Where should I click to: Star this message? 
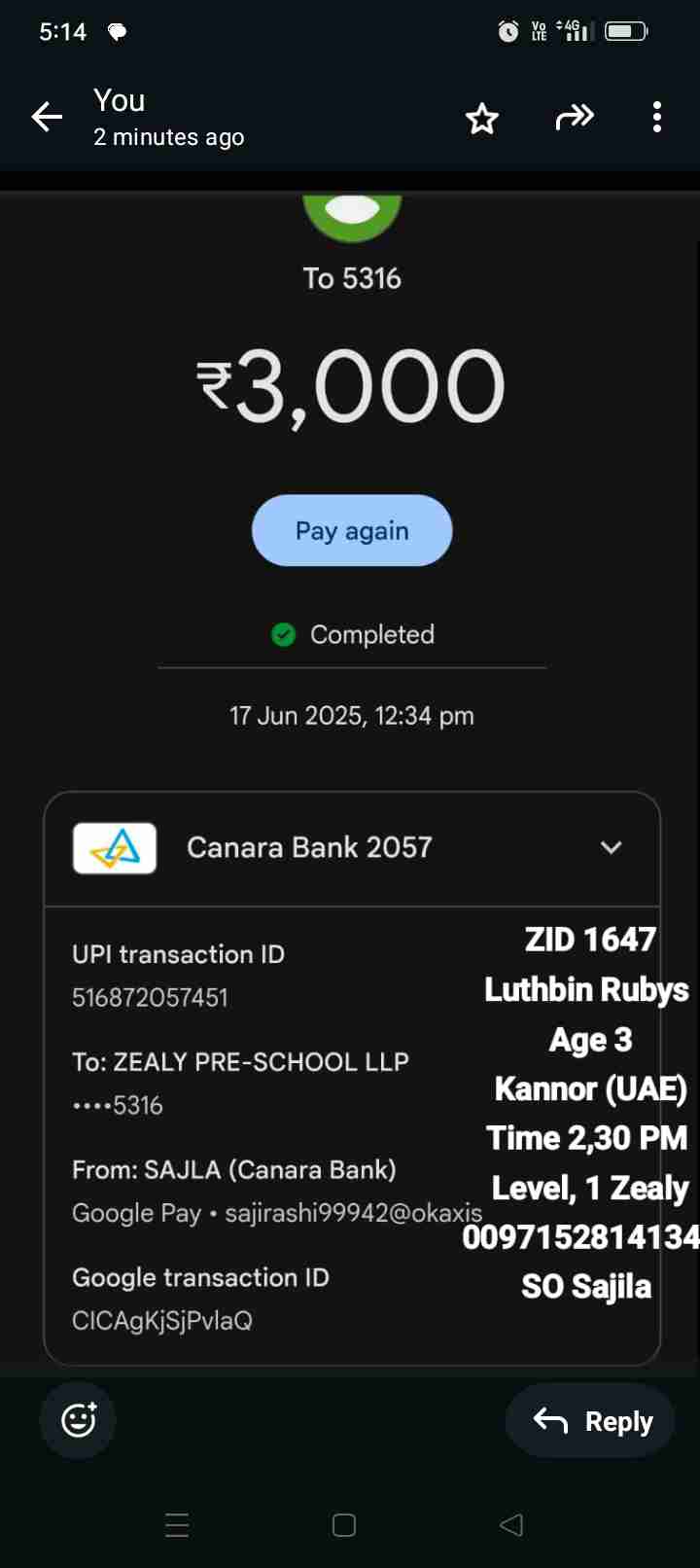481,119
